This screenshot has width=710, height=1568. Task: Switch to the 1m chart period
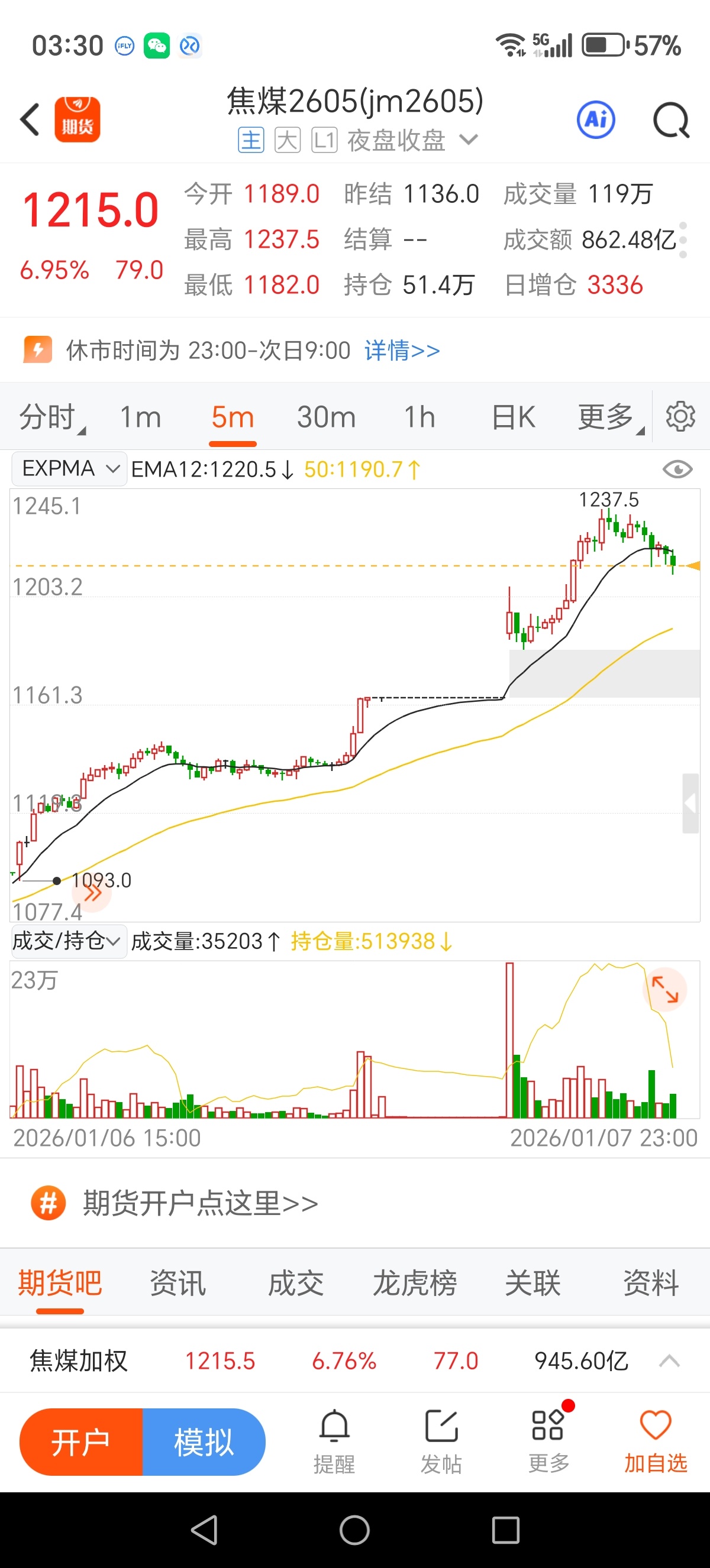pos(141,417)
